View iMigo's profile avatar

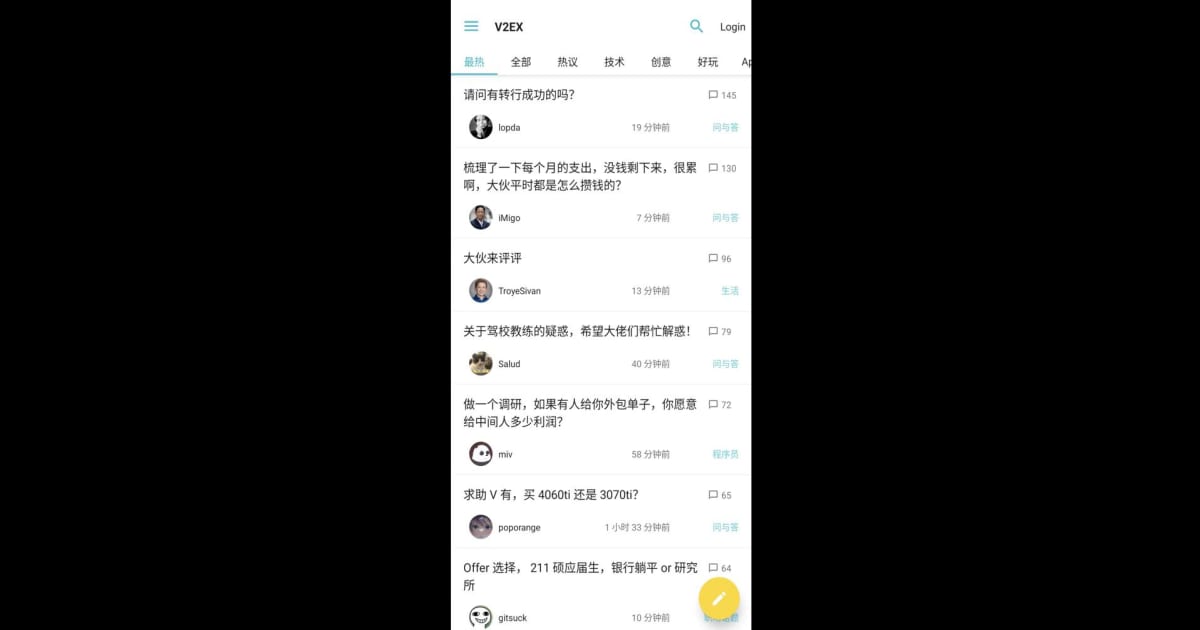pyautogui.click(x=481, y=217)
